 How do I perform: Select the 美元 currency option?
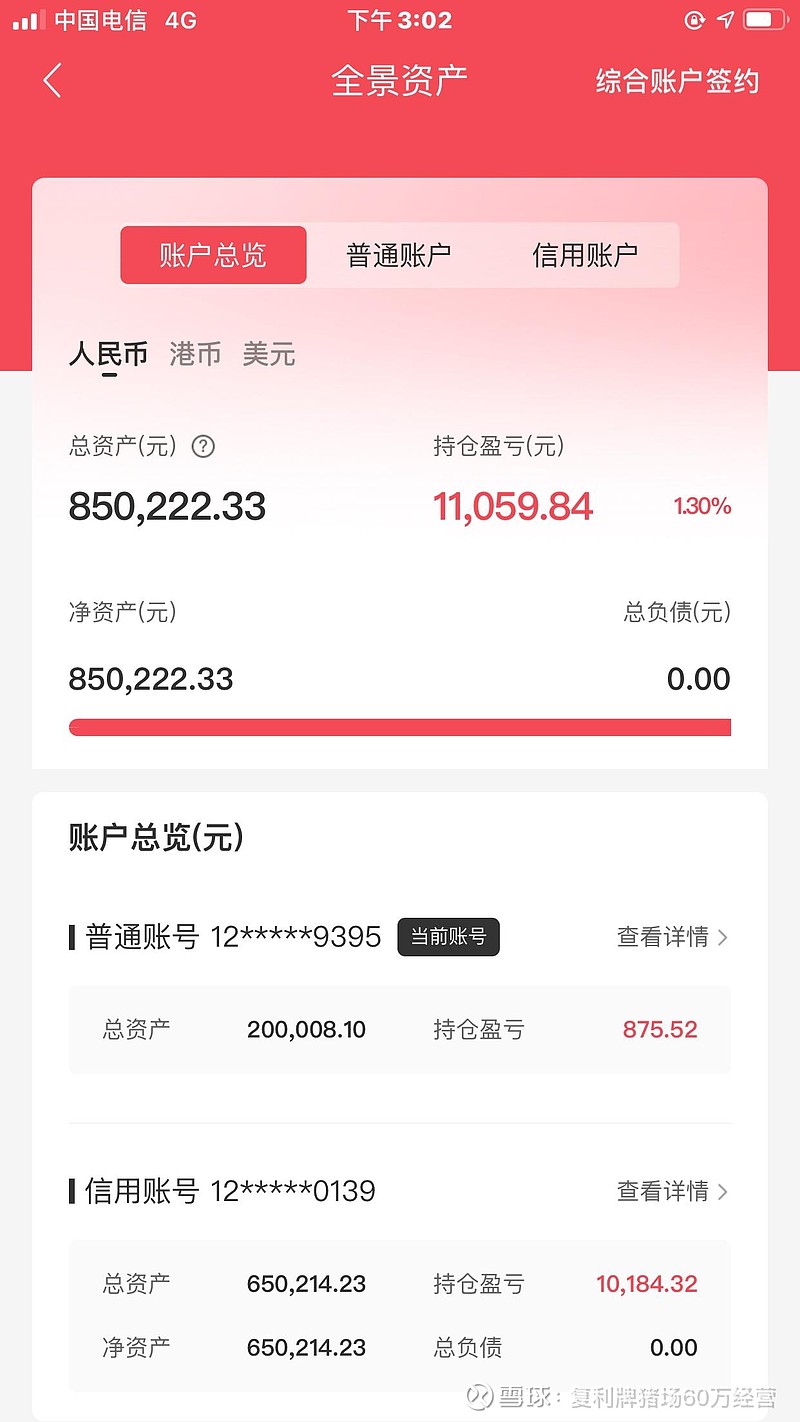[268, 354]
